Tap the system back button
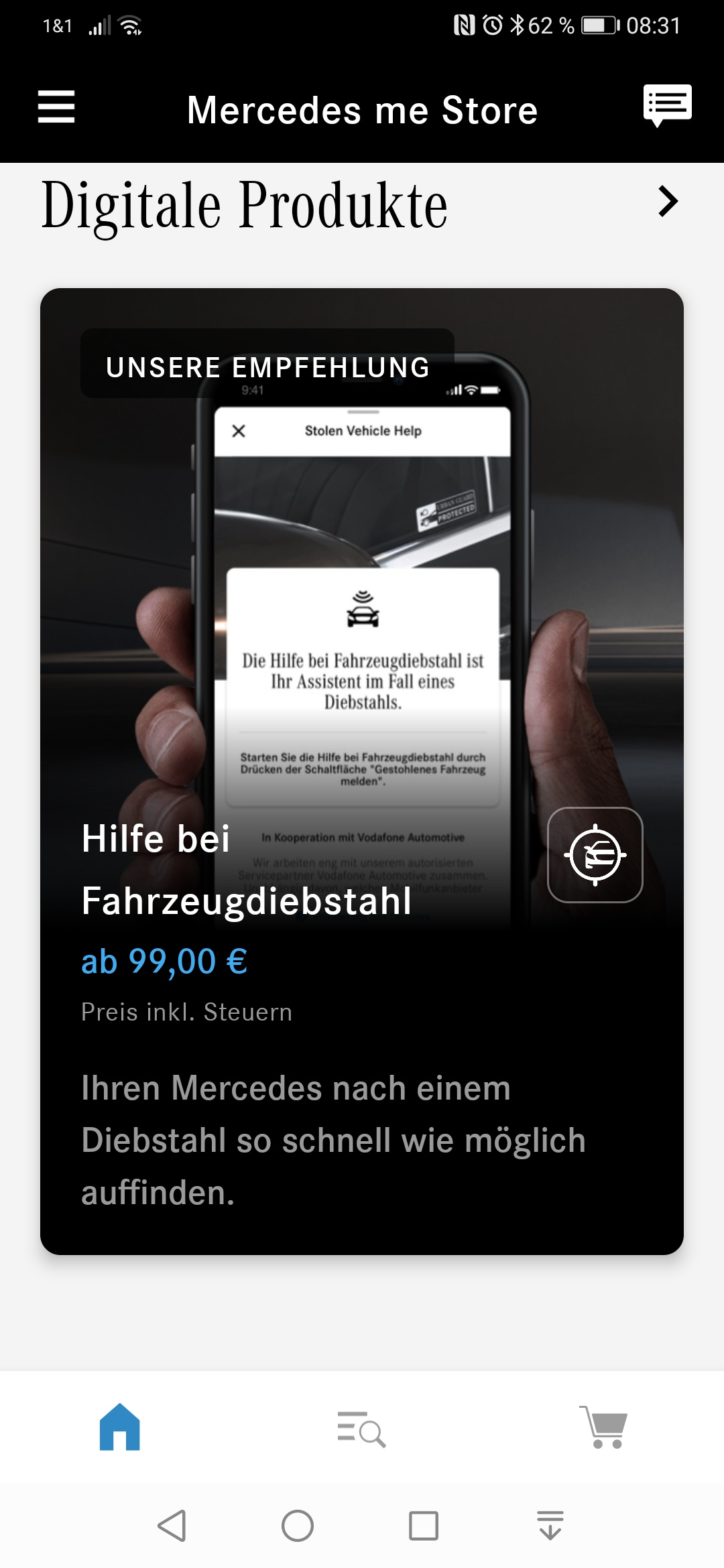Viewport: 724px width, 1568px height. tap(172, 1526)
